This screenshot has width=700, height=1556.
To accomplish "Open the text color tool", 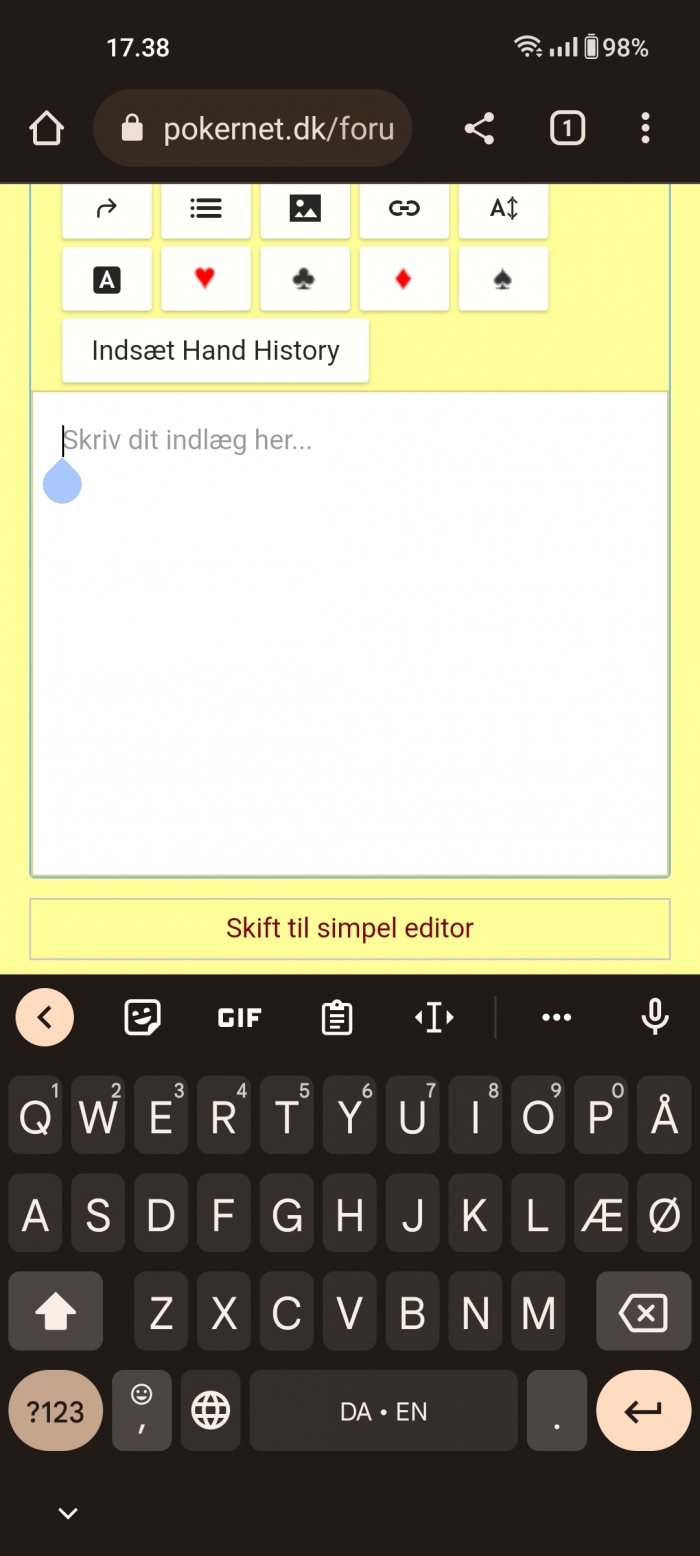I will (x=107, y=280).
